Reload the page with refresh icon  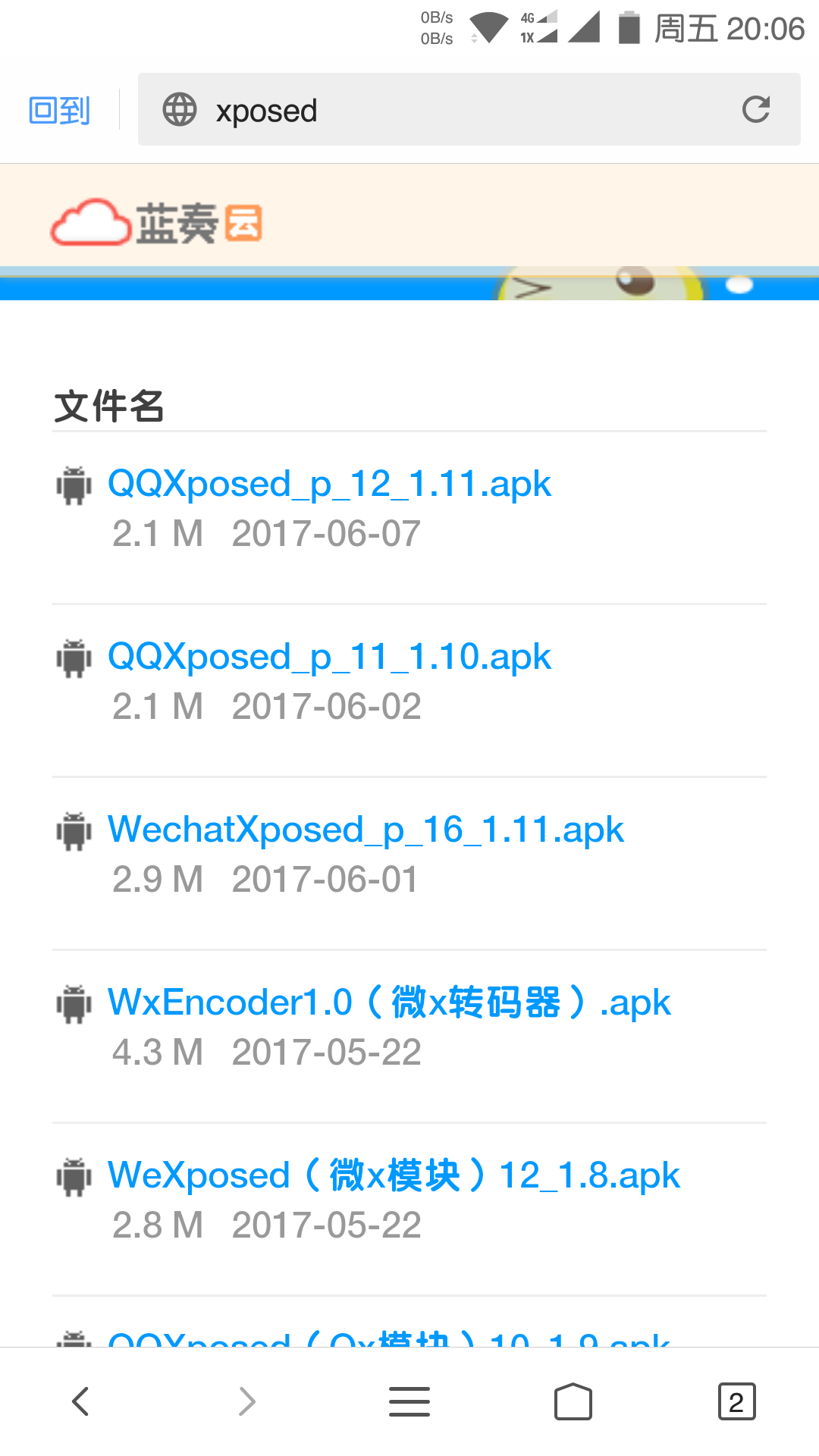pyautogui.click(x=755, y=109)
